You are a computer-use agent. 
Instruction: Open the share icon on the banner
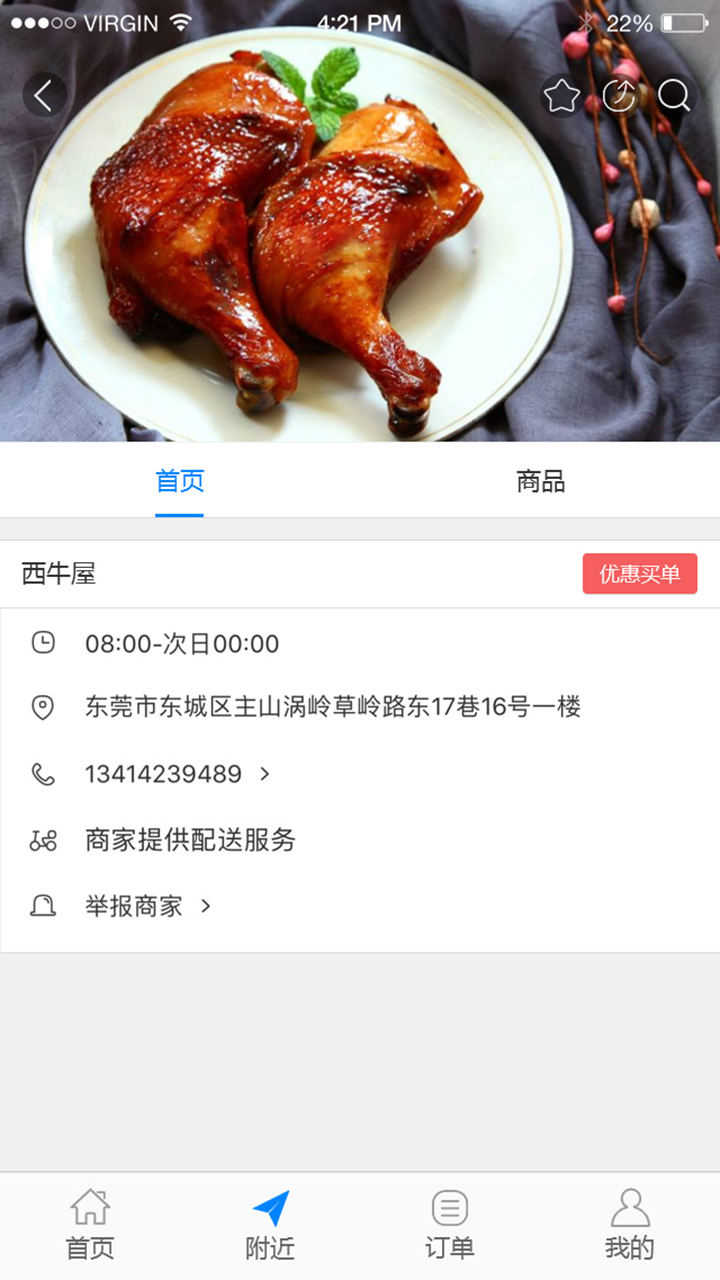pos(619,95)
